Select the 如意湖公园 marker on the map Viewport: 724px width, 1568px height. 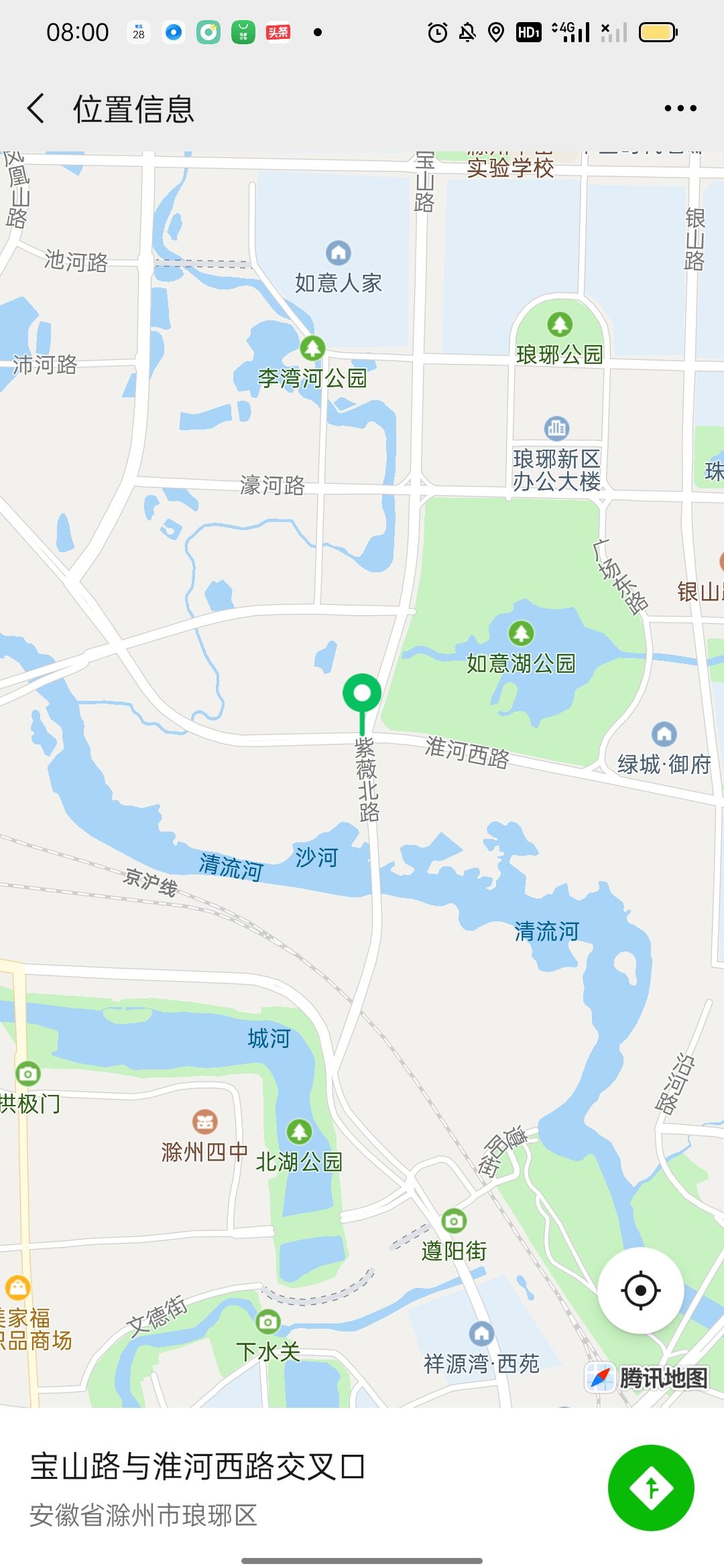(x=521, y=633)
